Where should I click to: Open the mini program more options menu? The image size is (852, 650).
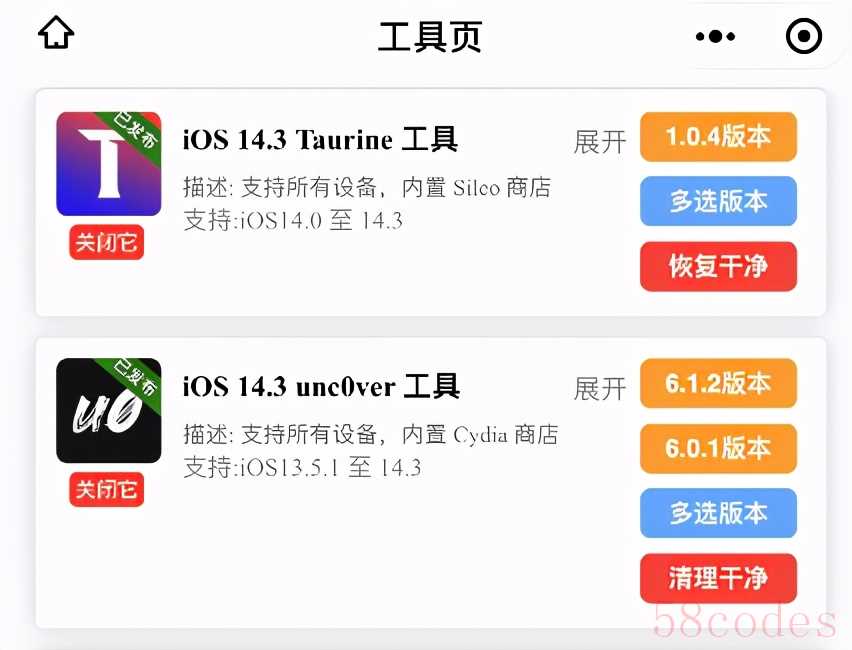point(715,36)
